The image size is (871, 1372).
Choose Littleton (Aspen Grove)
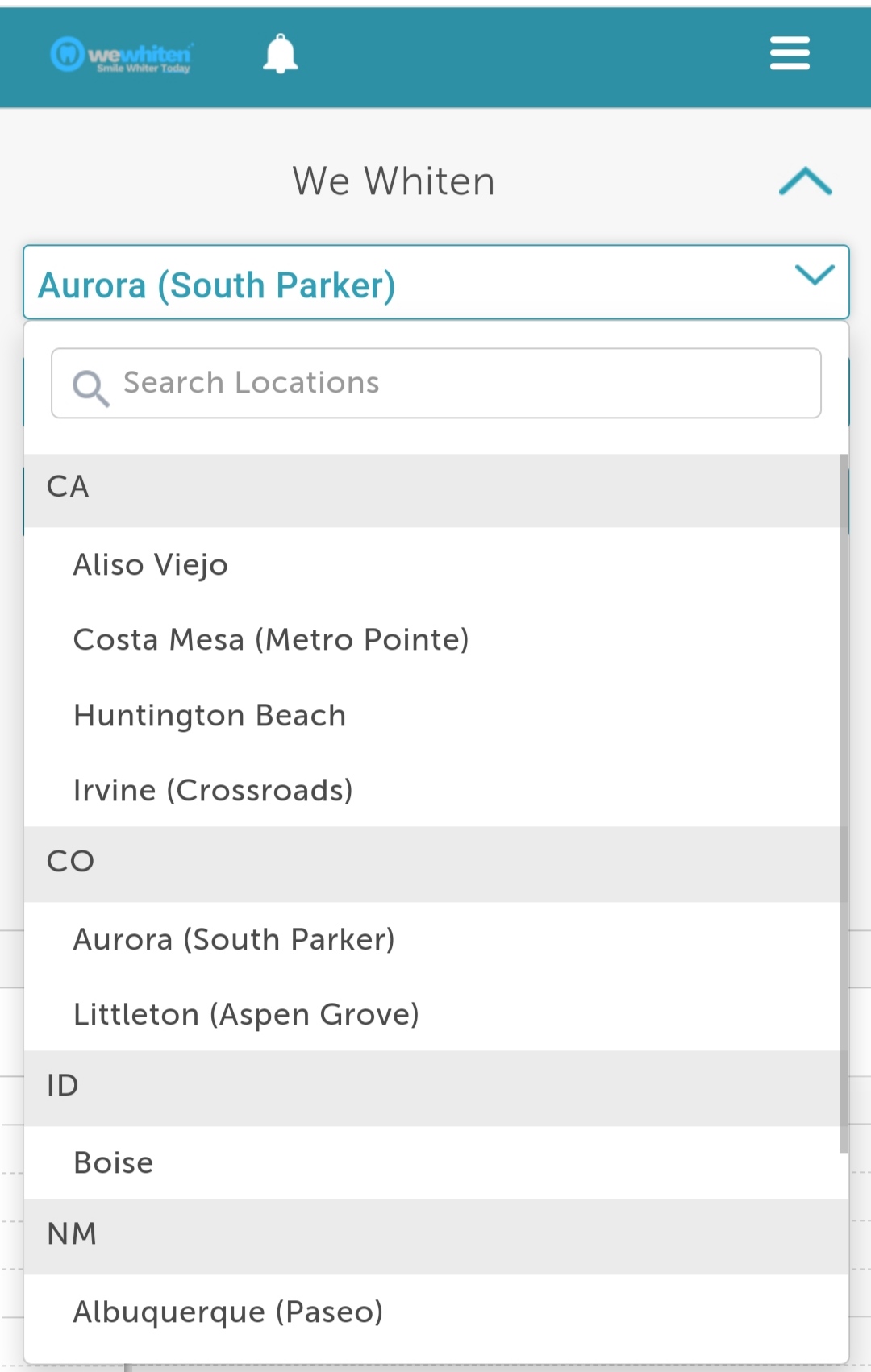[x=246, y=1015]
